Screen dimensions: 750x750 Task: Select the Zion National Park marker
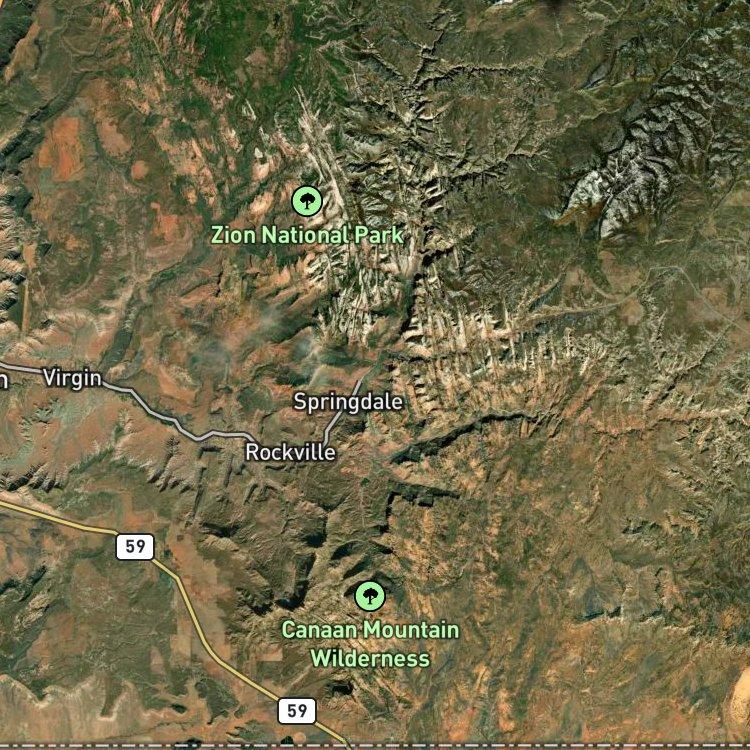click(x=307, y=201)
